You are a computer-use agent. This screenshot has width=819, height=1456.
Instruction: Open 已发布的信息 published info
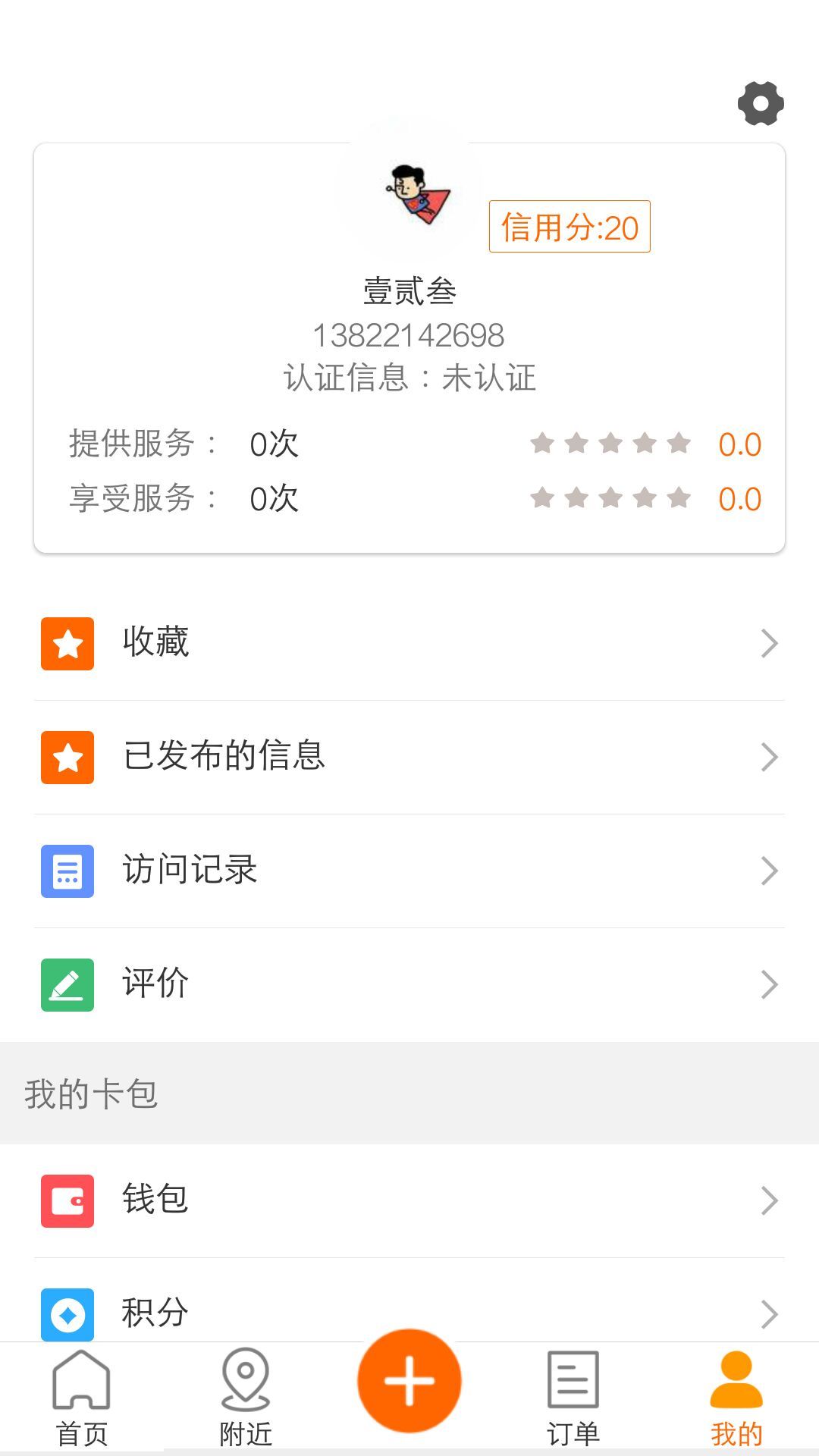[409, 757]
